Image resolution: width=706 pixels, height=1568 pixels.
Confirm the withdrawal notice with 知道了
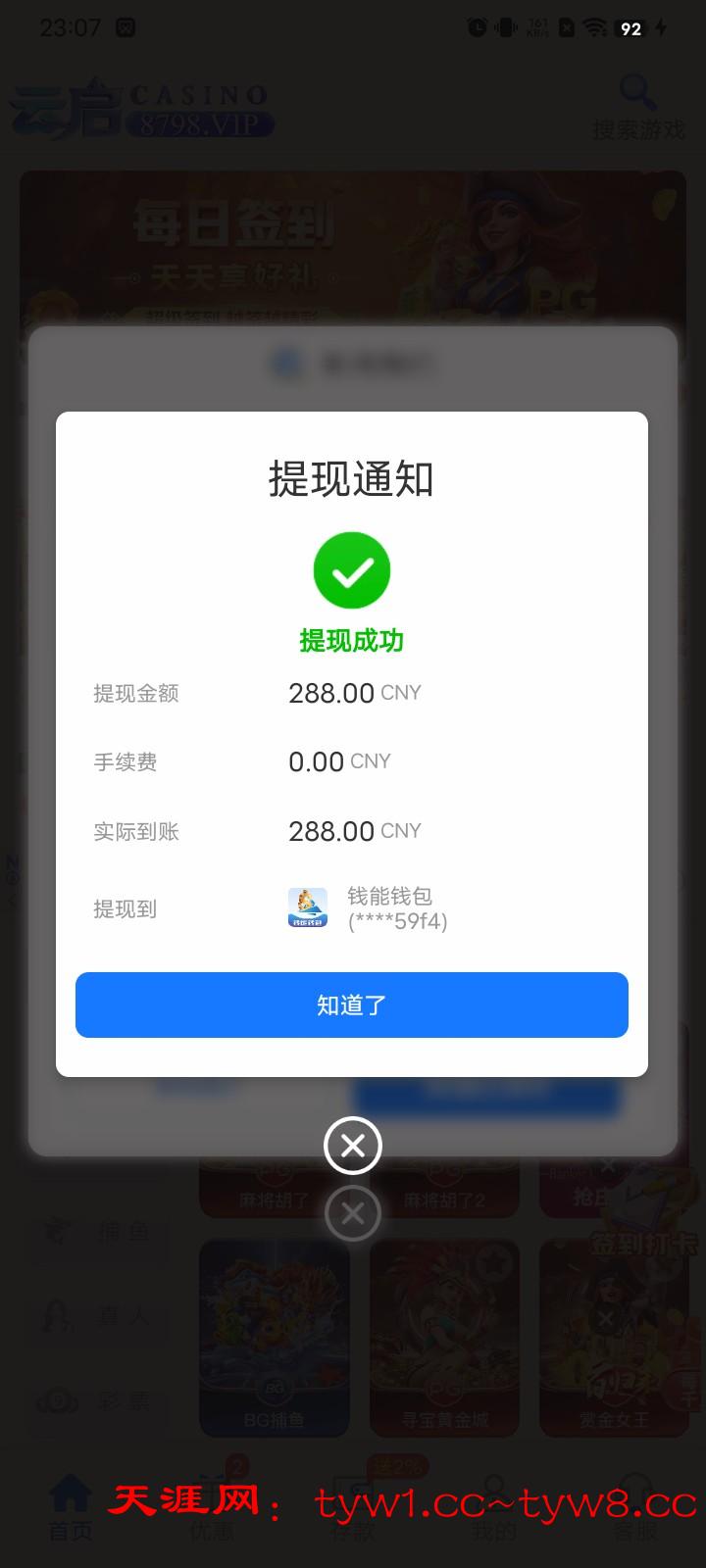tap(352, 1004)
